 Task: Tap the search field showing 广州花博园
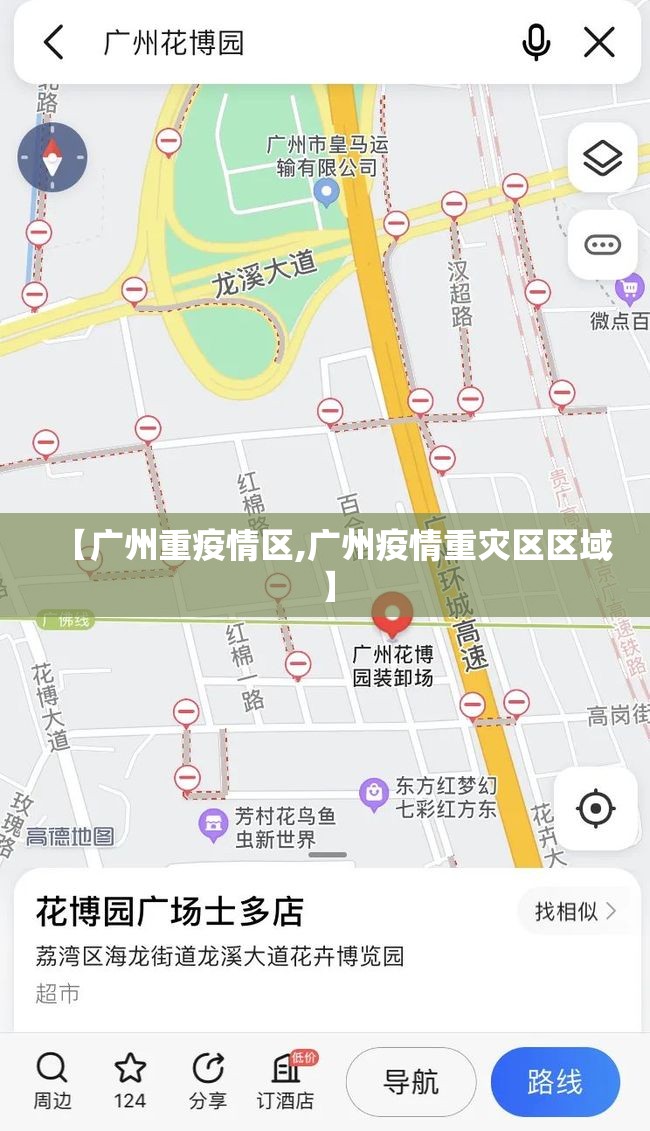[x=290, y=43]
